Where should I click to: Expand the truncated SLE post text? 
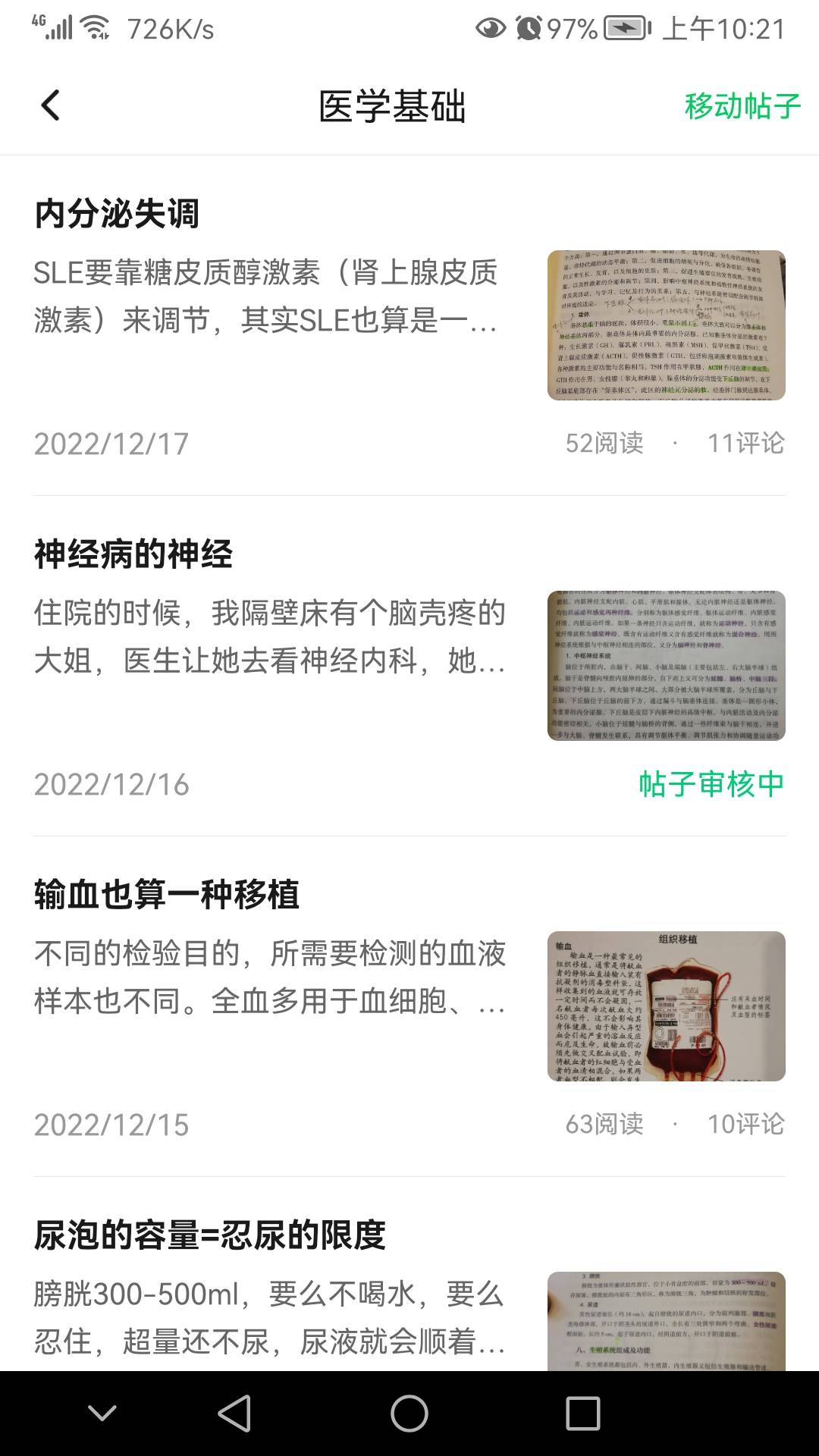click(265, 298)
